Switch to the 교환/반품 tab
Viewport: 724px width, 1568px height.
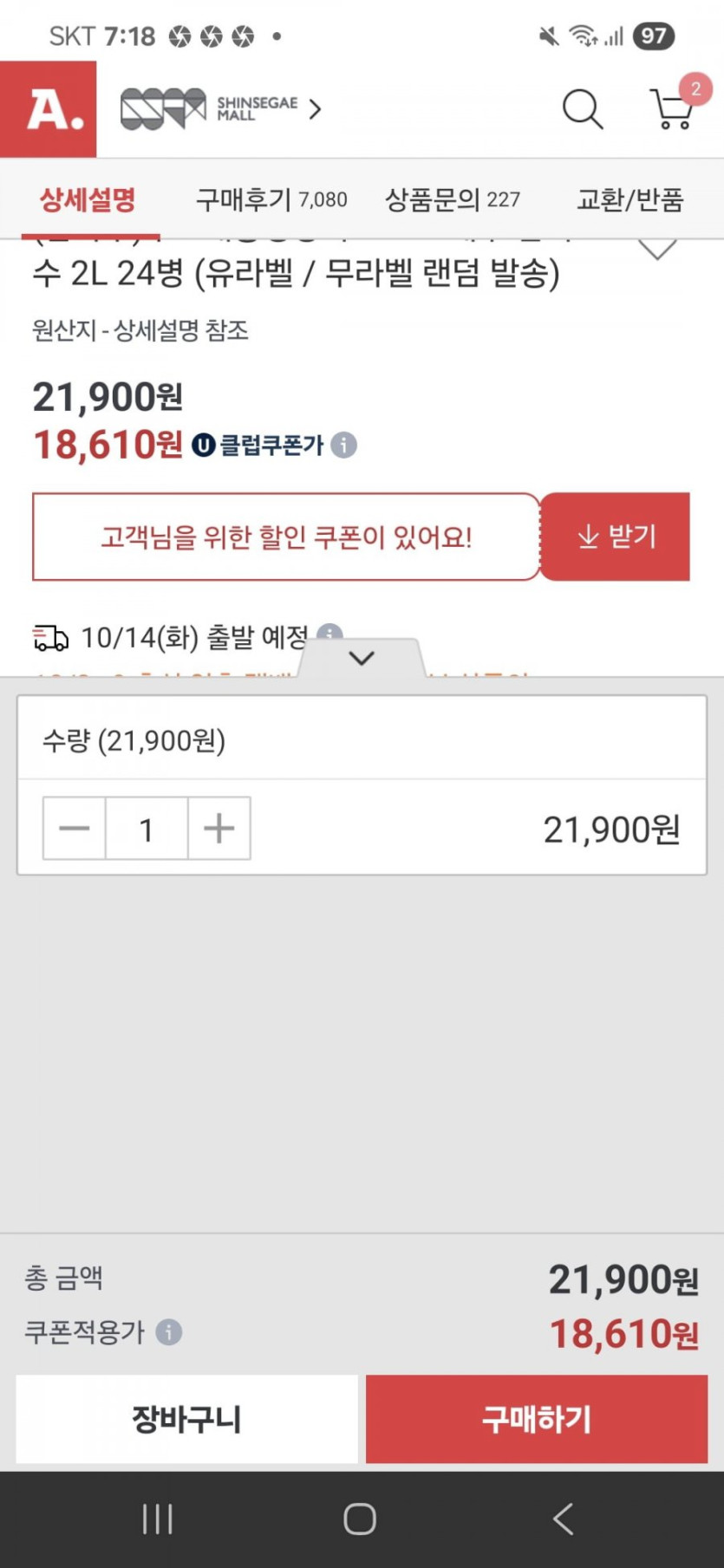(x=629, y=200)
